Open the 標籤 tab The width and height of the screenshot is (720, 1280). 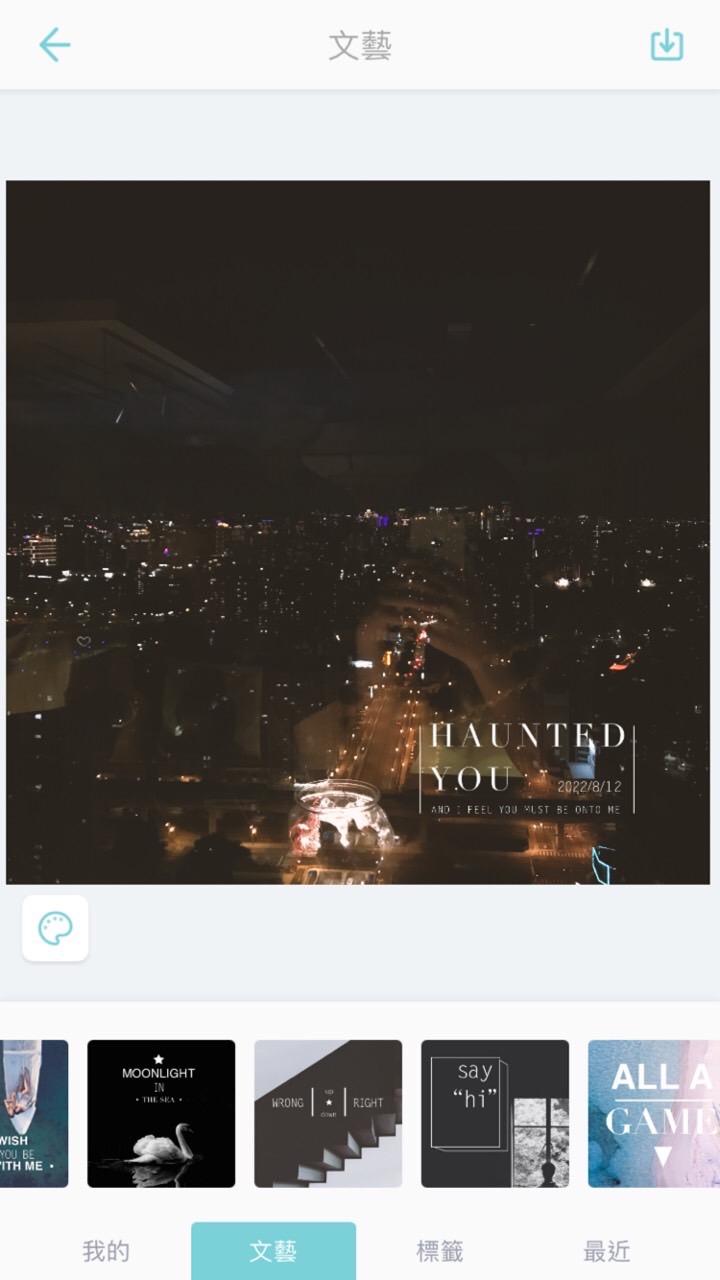440,1249
